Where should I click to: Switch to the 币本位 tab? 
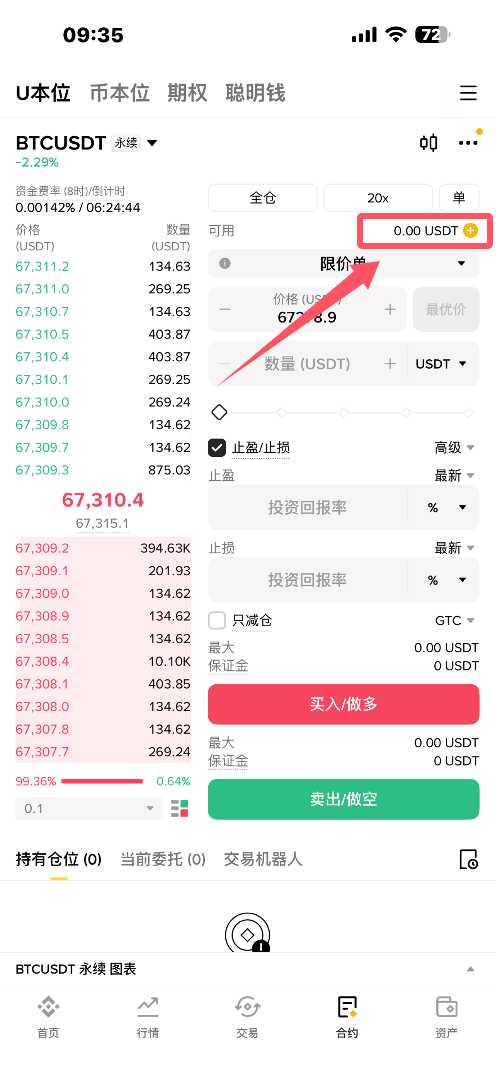119,93
